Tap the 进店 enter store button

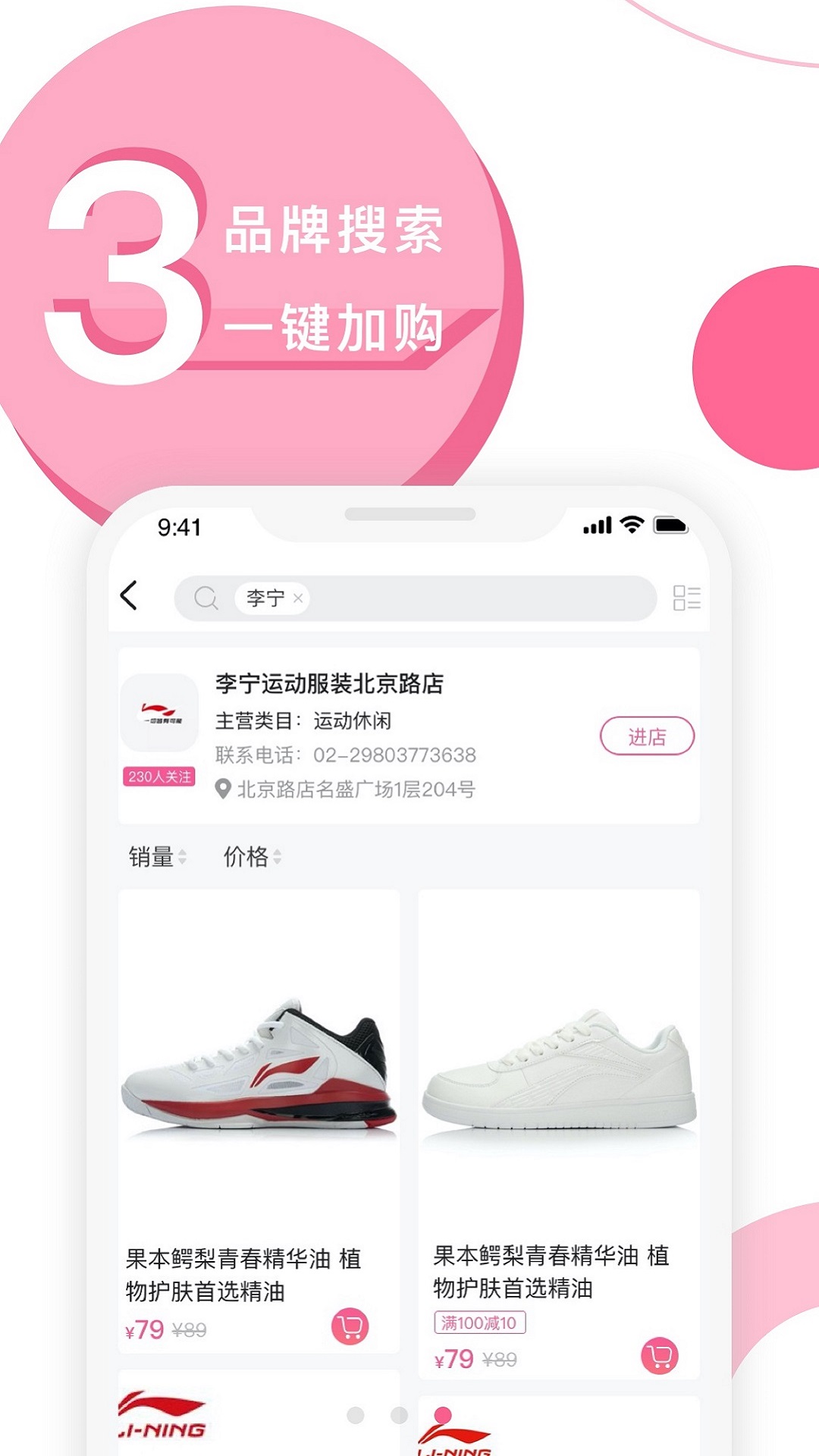646,734
